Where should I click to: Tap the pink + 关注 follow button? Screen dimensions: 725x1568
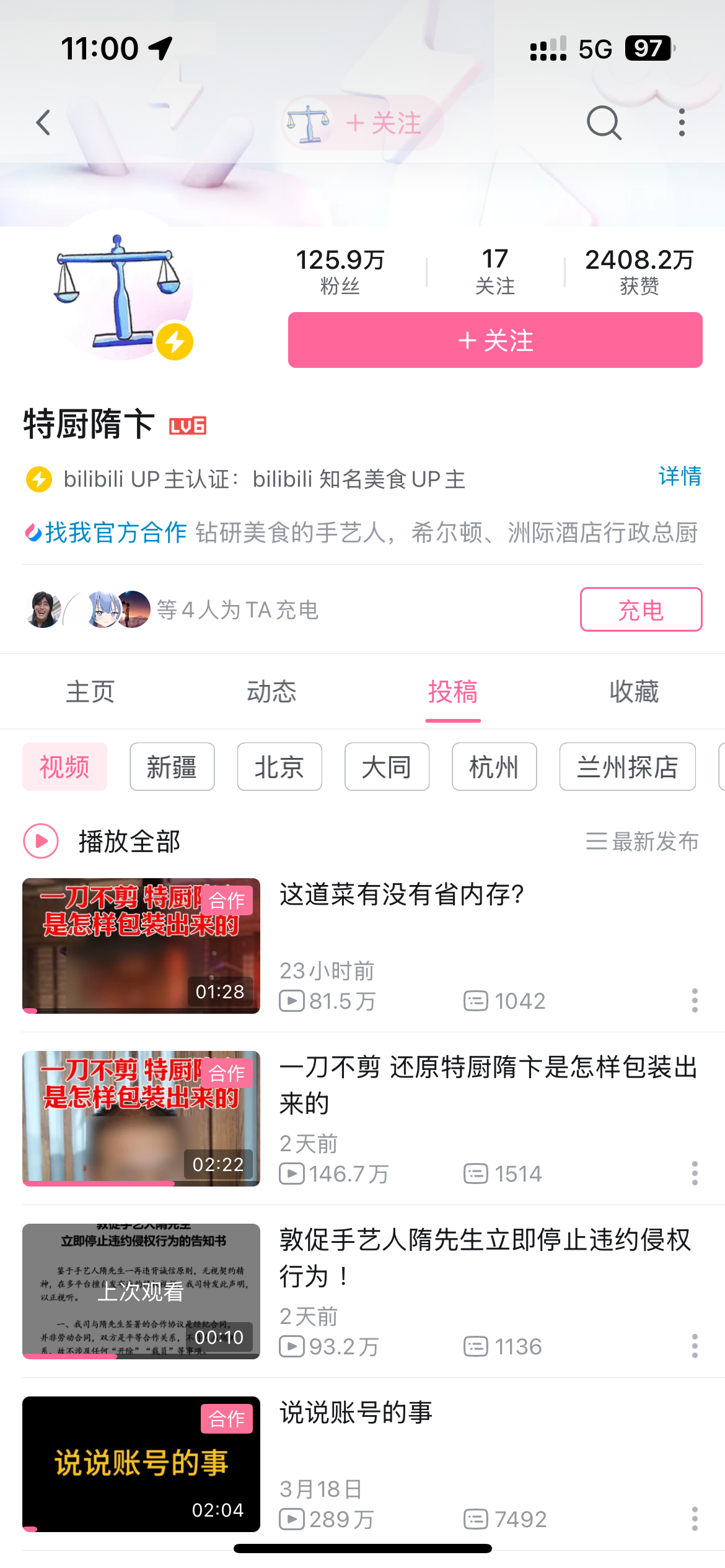[494, 340]
